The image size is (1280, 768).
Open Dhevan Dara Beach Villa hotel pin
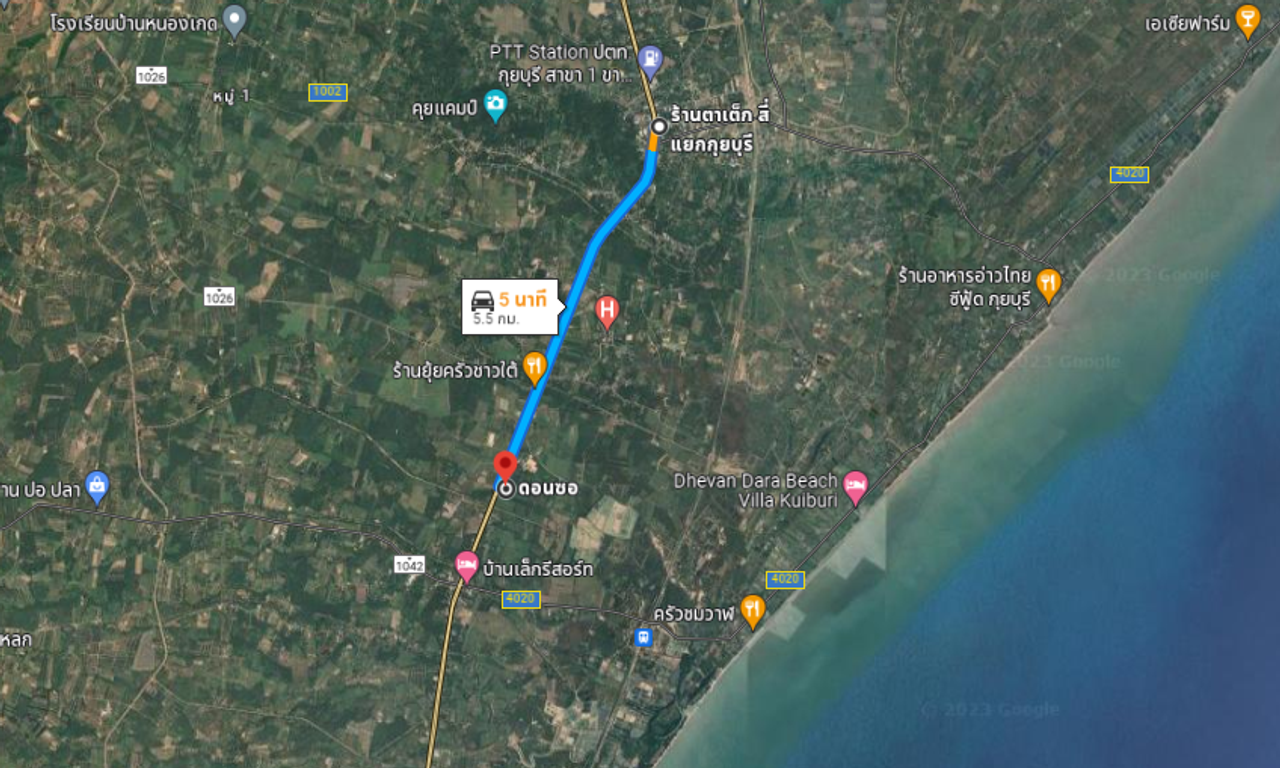(x=855, y=487)
